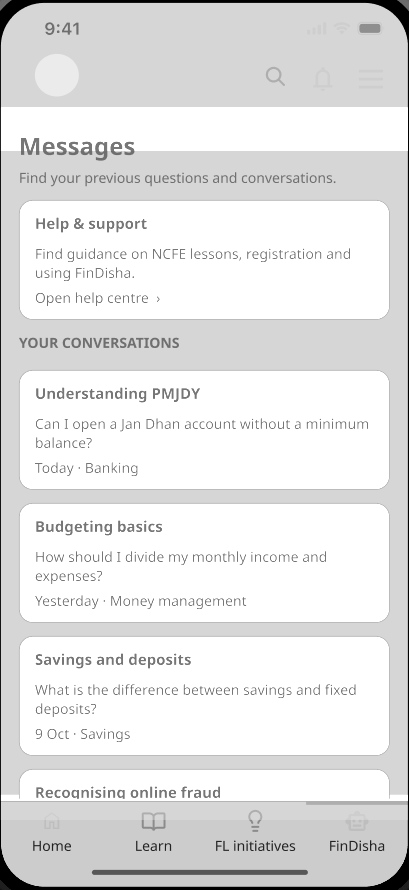Open help centre link

tap(98, 298)
